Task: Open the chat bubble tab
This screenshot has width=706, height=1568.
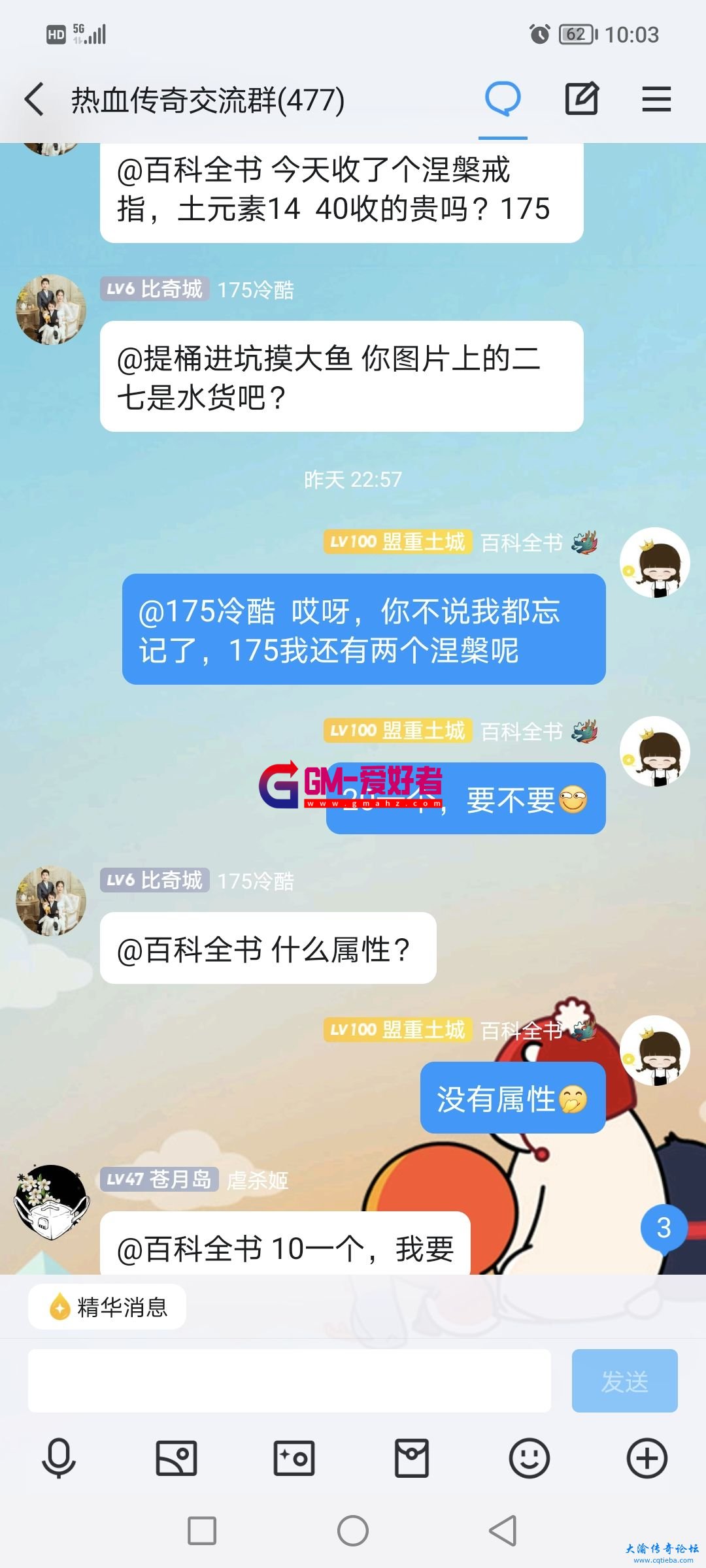Action: click(503, 99)
